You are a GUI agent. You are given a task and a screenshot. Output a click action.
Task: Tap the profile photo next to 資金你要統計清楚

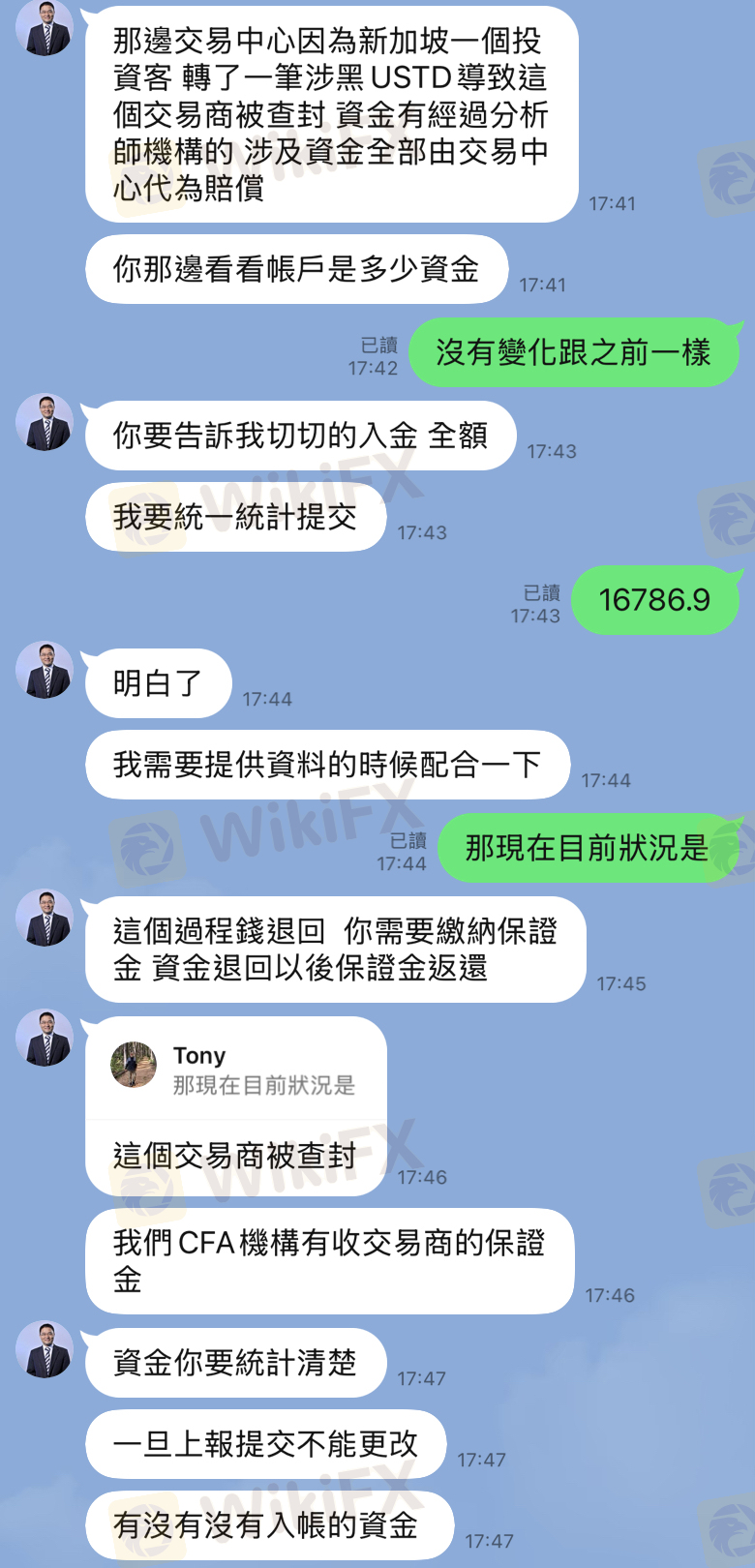pos(45,1349)
